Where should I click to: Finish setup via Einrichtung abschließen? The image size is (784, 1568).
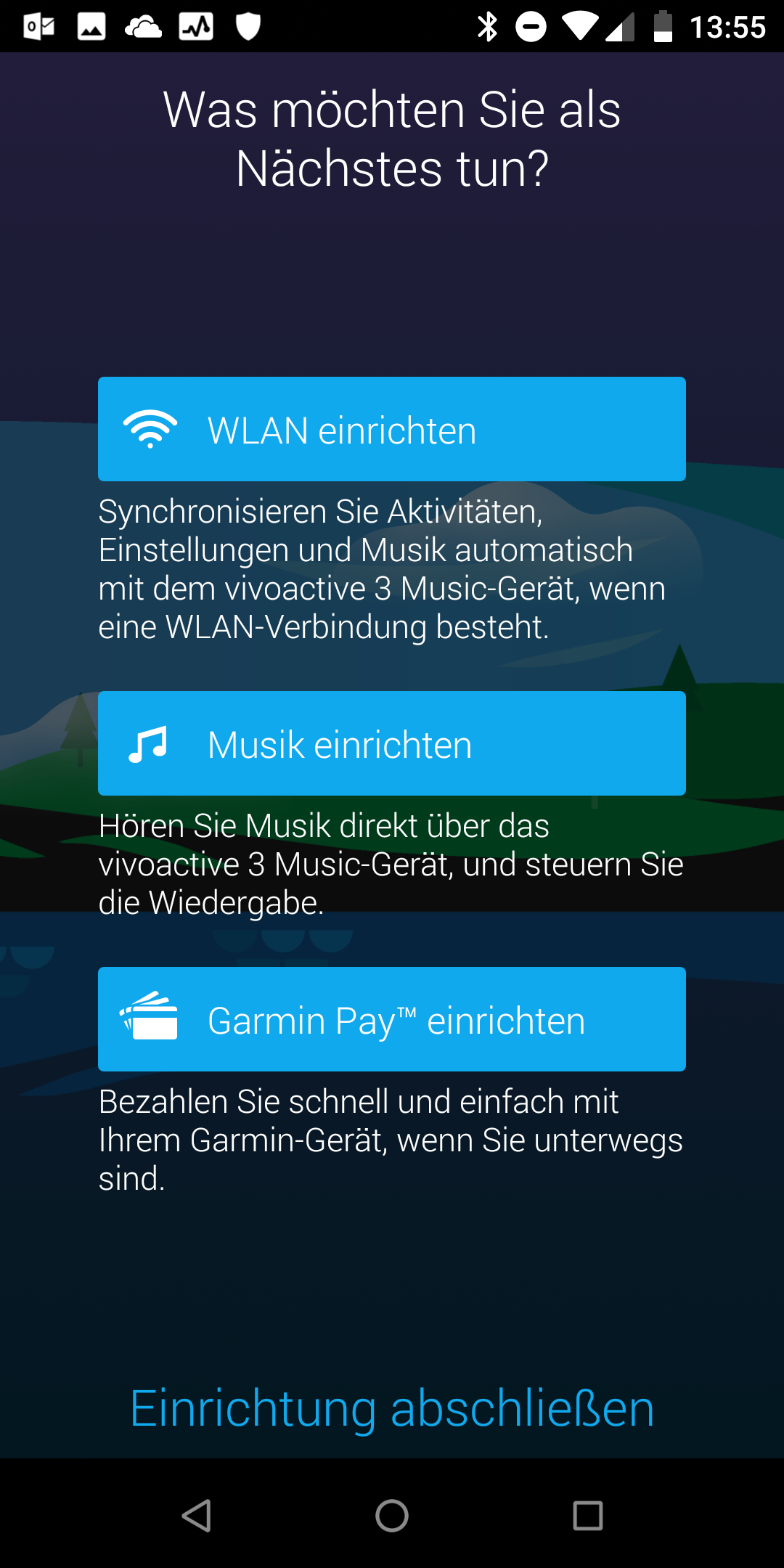(392, 1408)
